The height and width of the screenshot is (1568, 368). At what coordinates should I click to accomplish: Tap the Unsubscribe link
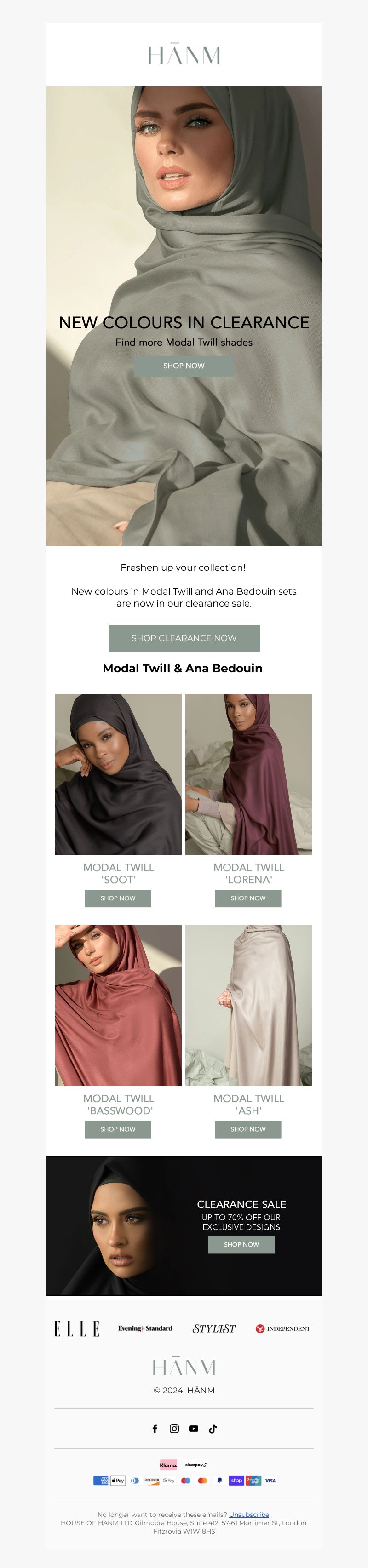point(248,1515)
